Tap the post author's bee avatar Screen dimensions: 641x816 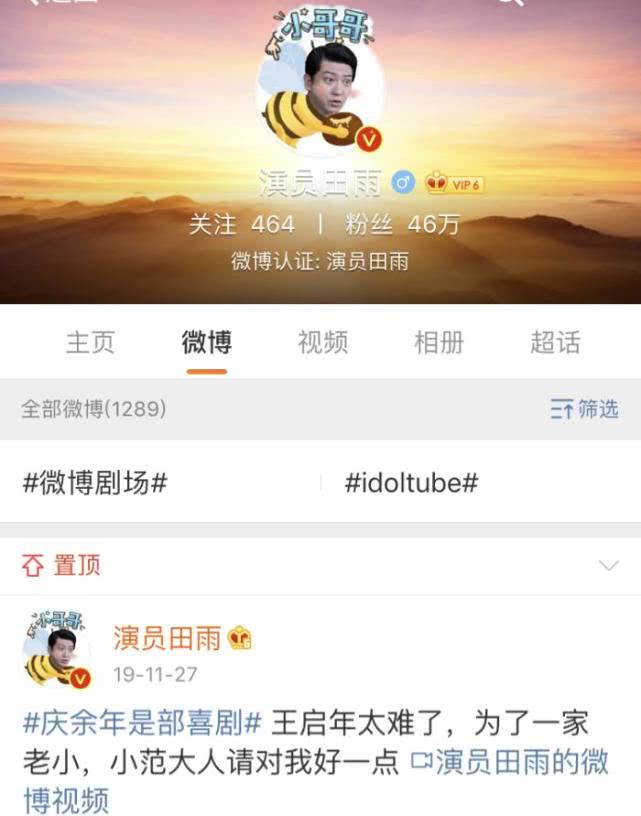pyautogui.click(x=56, y=651)
